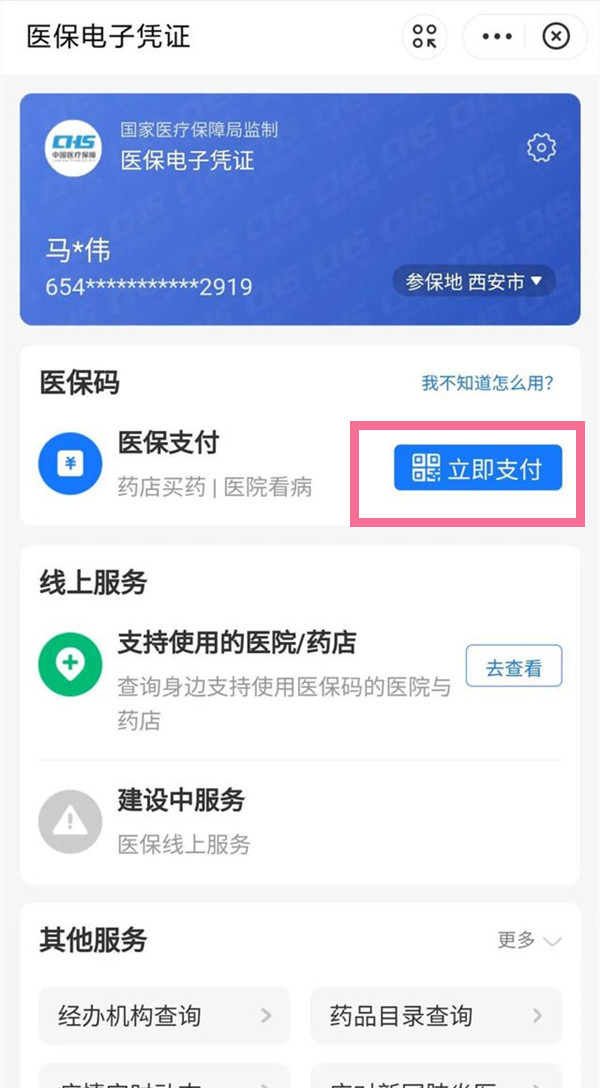Open the mini program overflow menu
Image resolution: width=600 pixels, height=1088 pixels.
[x=497, y=37]
